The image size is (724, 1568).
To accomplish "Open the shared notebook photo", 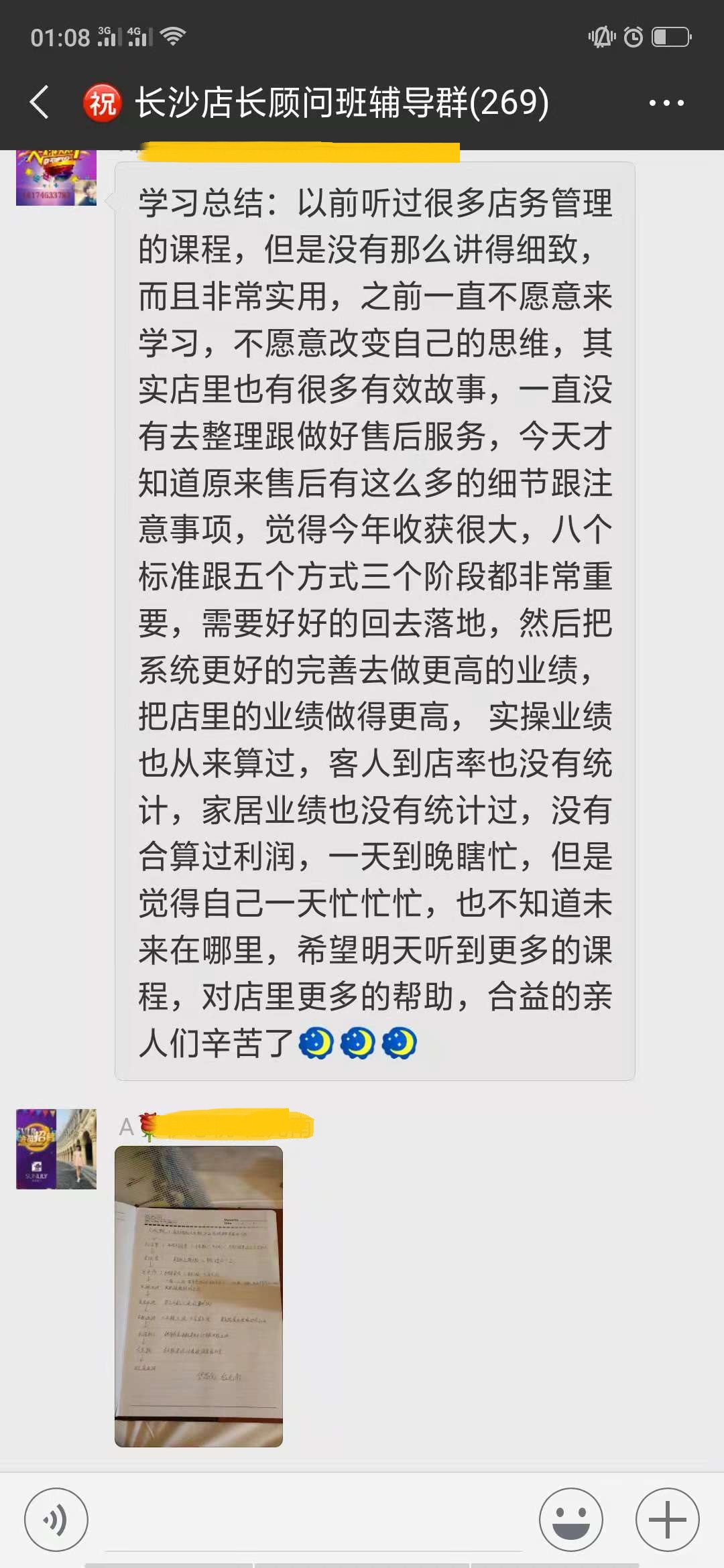I will click(198, 1296).
